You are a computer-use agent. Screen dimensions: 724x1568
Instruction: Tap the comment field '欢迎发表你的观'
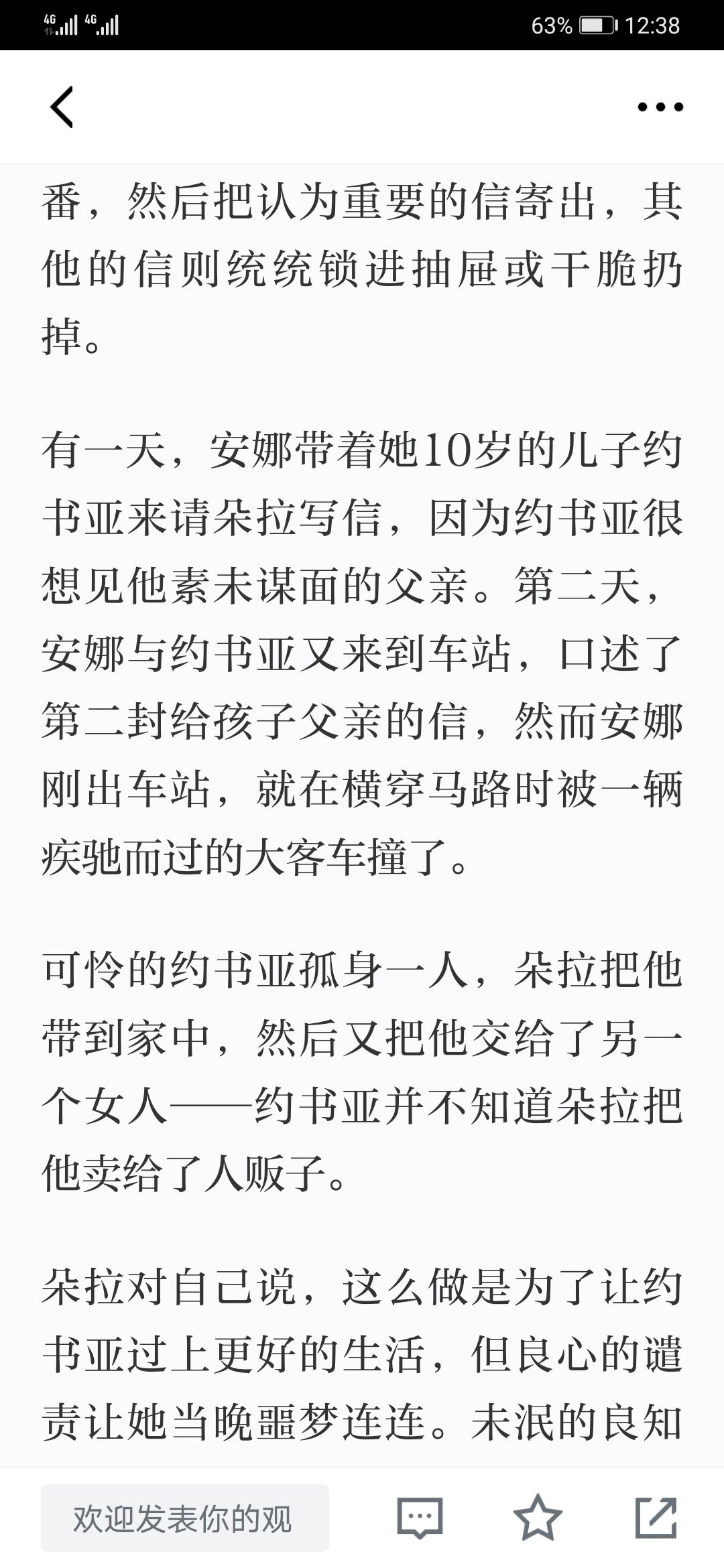pos(185,1518)
